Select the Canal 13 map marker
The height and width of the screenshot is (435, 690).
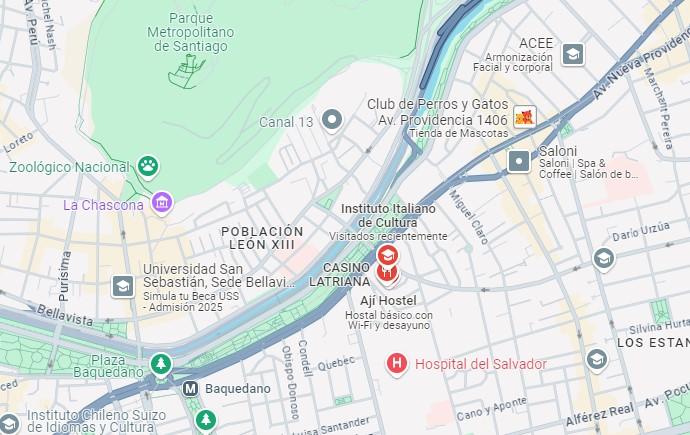pyautogui.click(x=332, y=121)
